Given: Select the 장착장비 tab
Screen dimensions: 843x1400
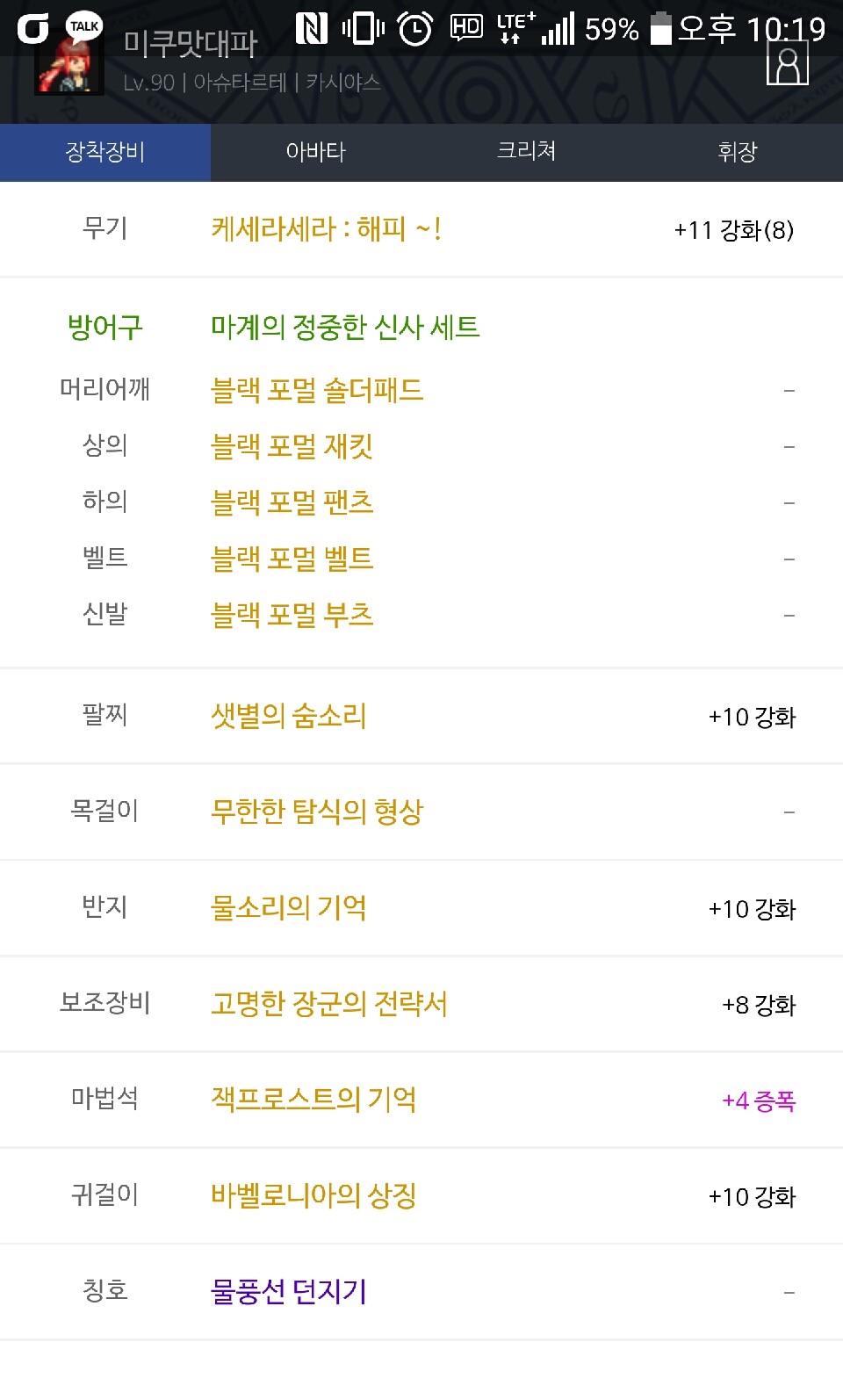Looking at the screenshot, I should 105,152.
